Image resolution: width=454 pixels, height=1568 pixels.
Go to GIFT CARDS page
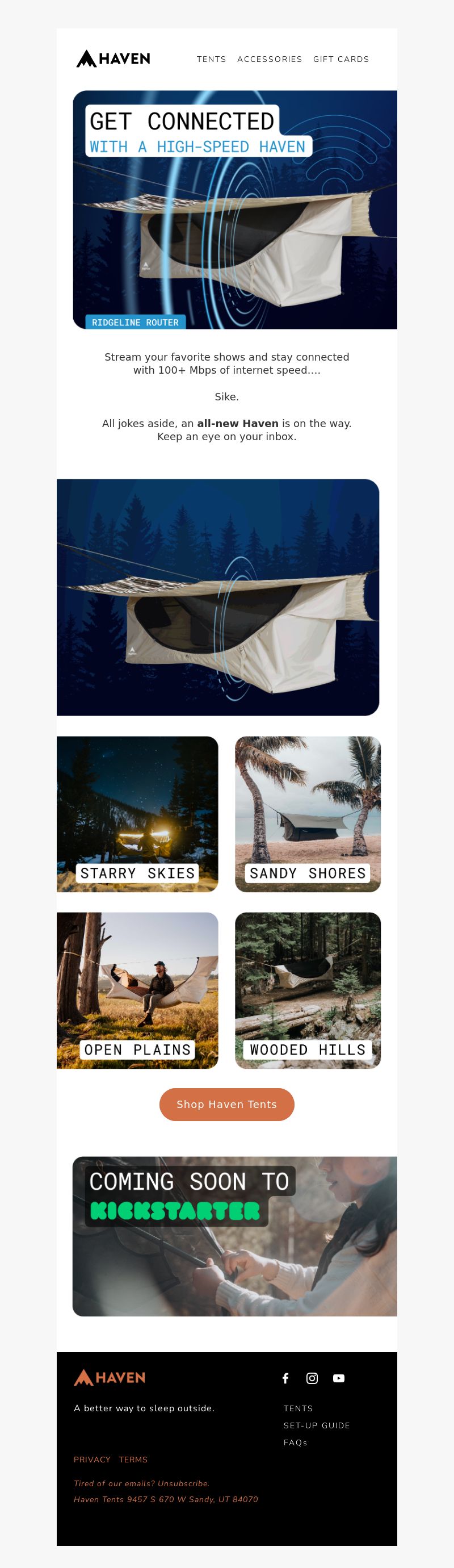click(341, 59)
